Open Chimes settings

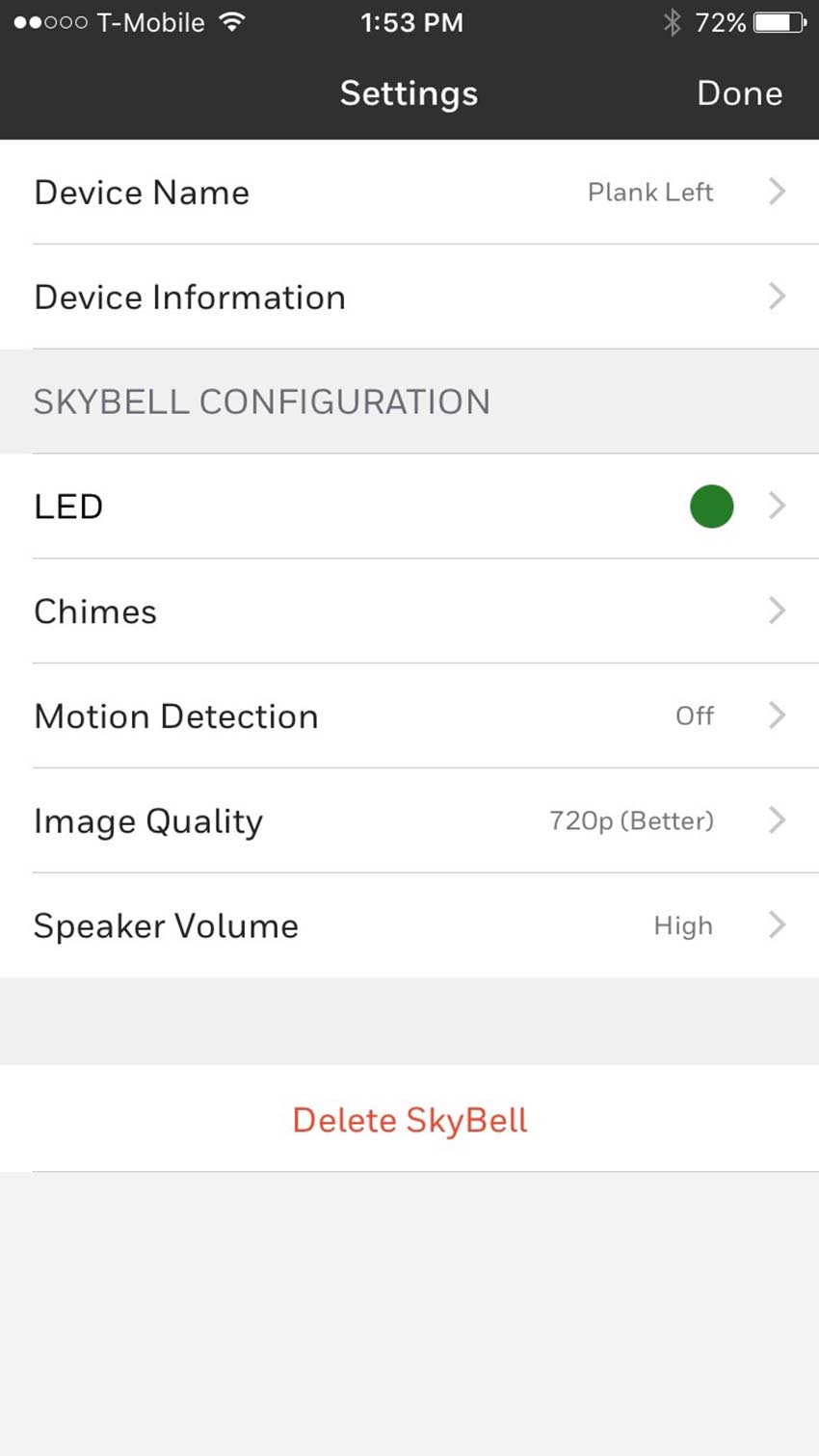tap(409, 611)
